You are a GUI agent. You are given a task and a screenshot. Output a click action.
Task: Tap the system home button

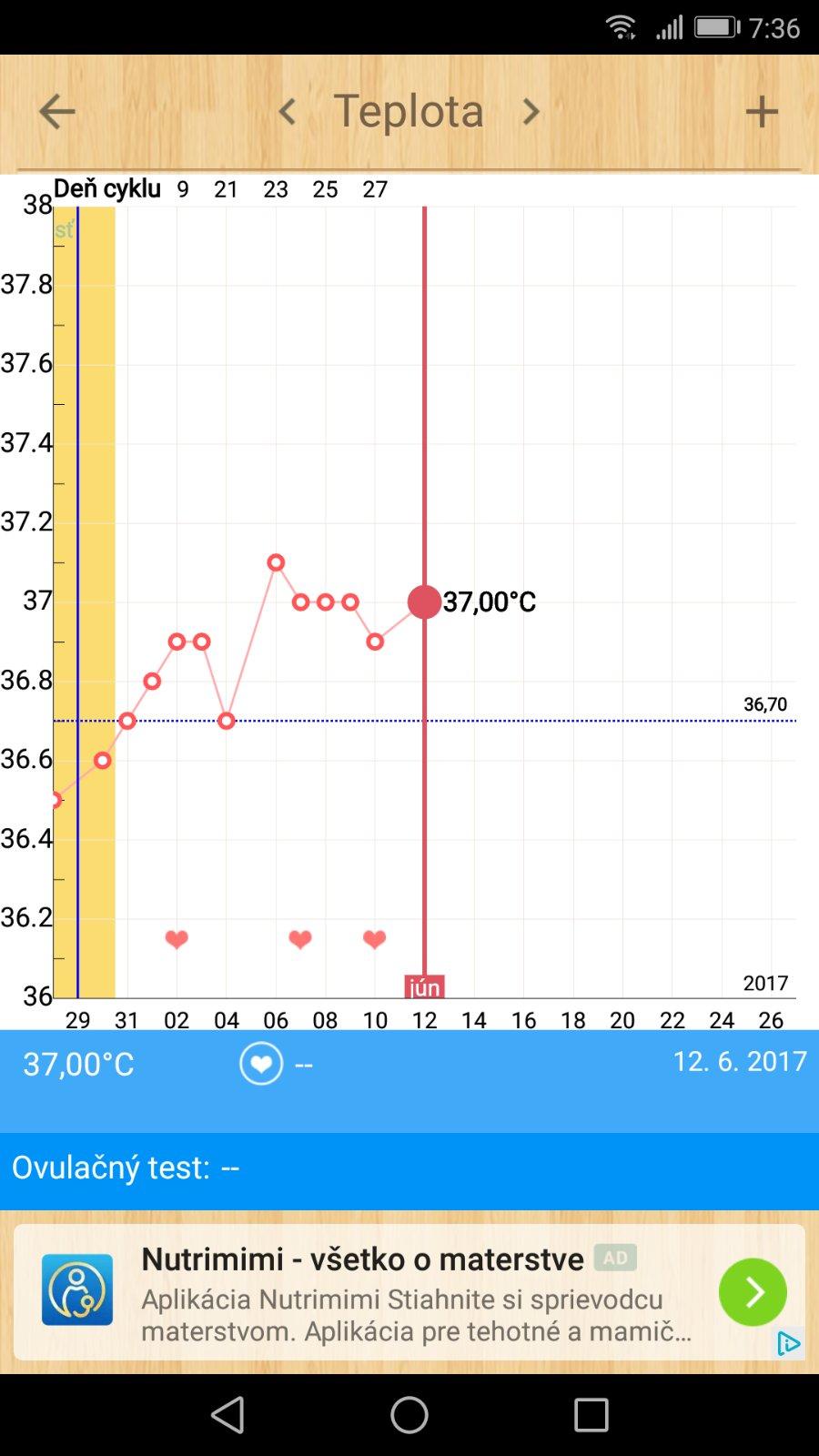(409, 1415)
